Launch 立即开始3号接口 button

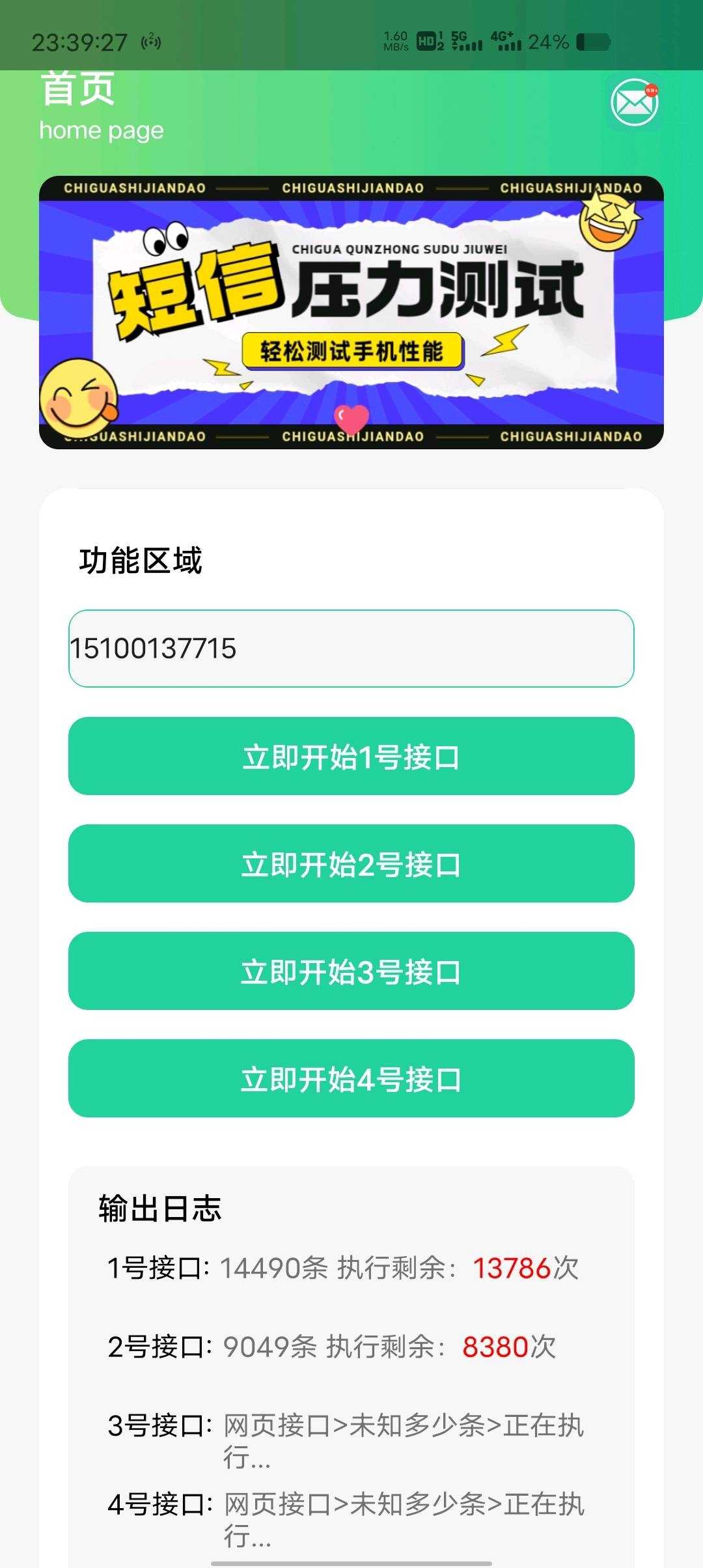(351, 972)
